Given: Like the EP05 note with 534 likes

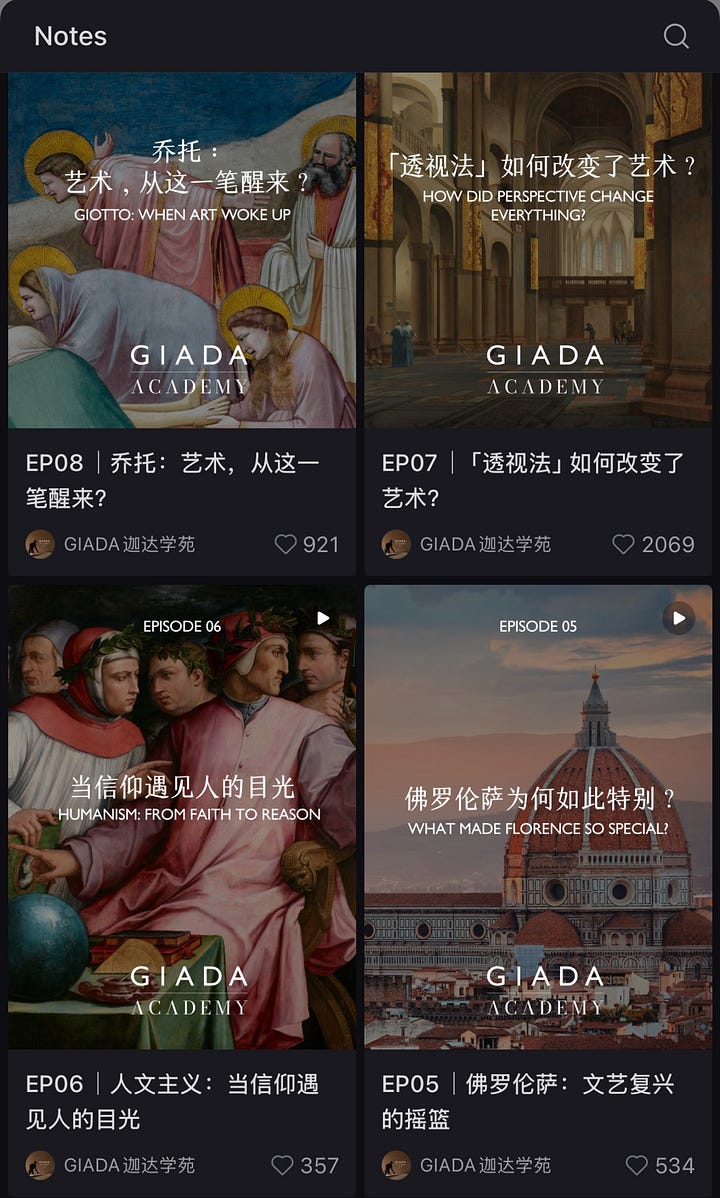Looking at the screenshot, I should pyautogui.click(x=637, y=1165).
